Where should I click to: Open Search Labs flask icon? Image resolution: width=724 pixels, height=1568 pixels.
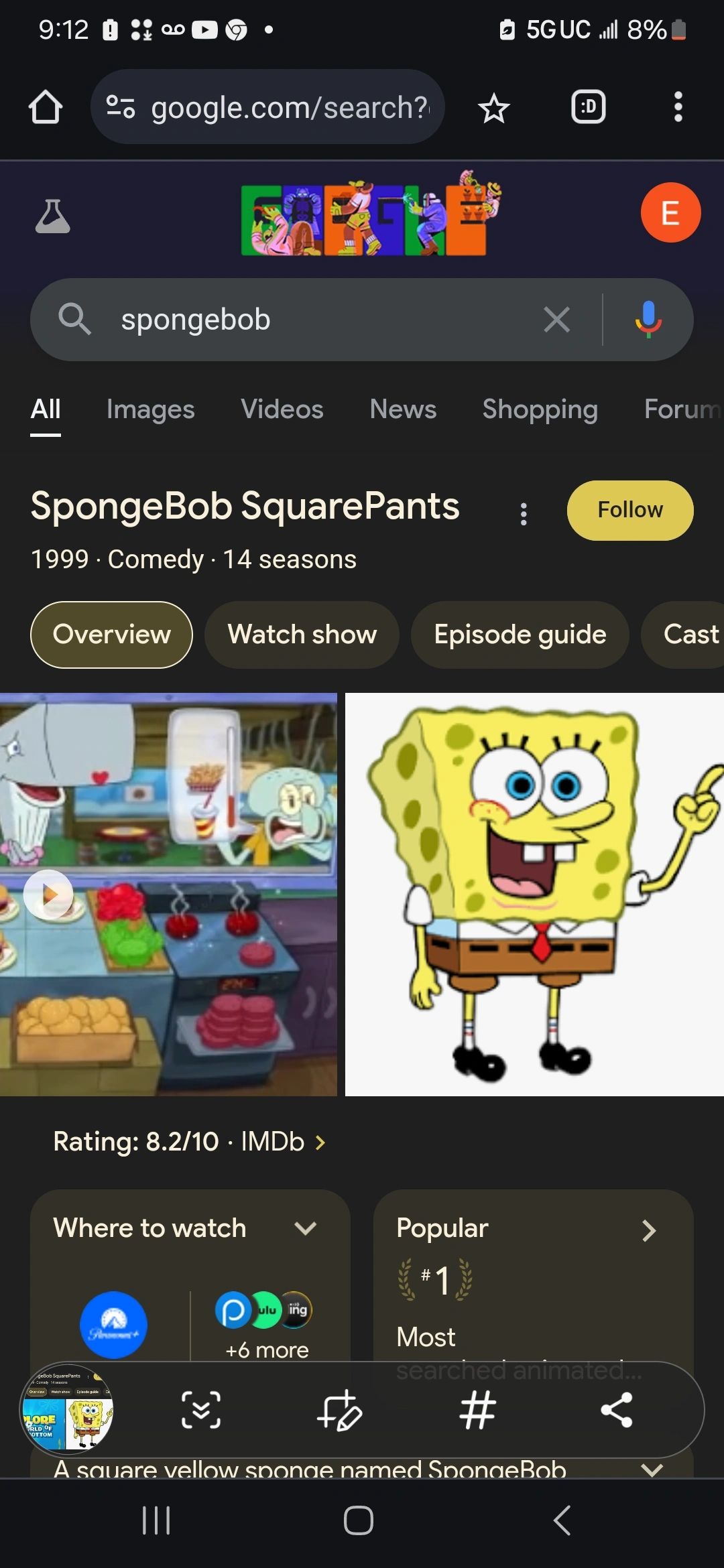click(52, 216)
